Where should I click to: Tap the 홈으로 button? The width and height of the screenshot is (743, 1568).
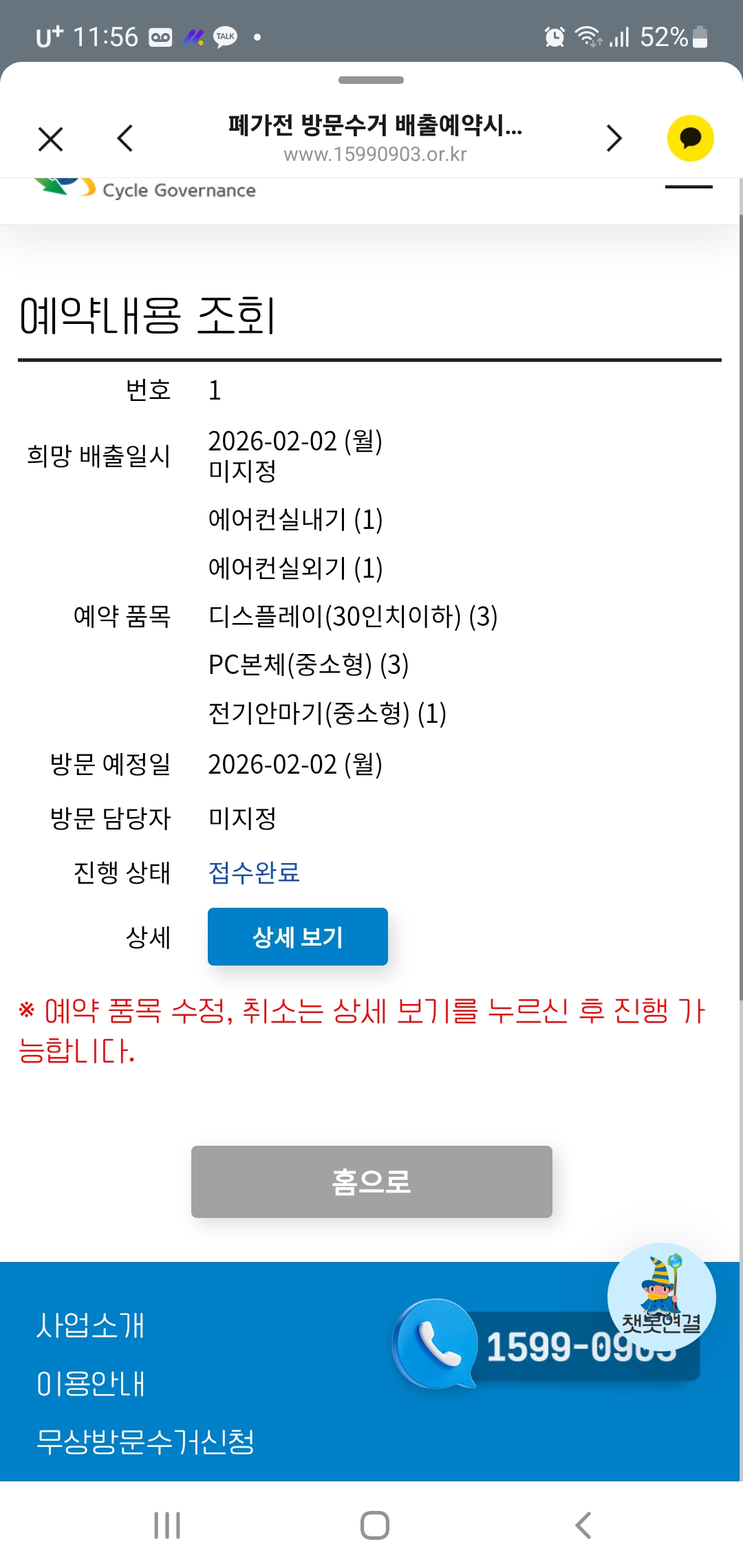point(371,1182)
